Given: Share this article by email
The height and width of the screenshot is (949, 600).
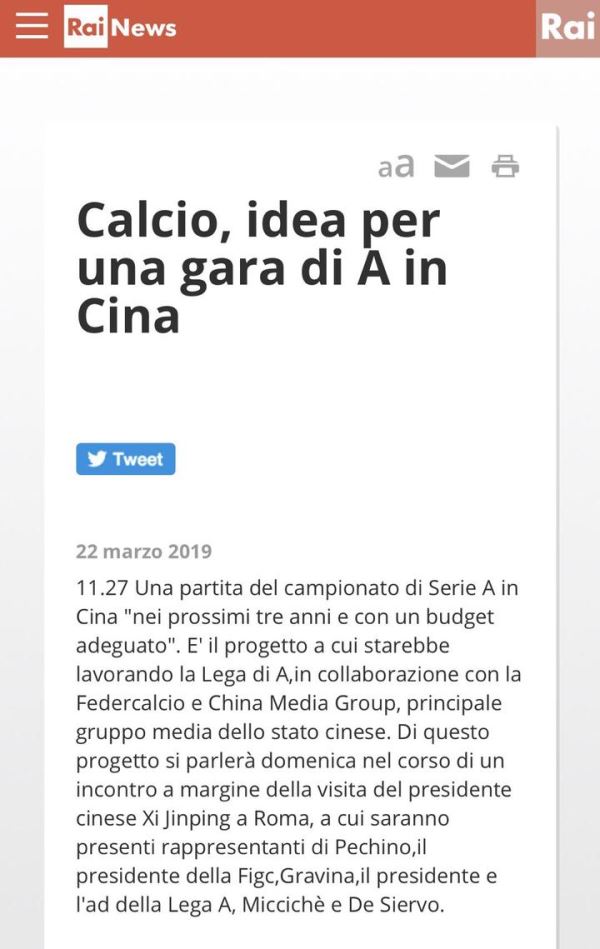Looking at the screenshot, I should pos(452,166).
